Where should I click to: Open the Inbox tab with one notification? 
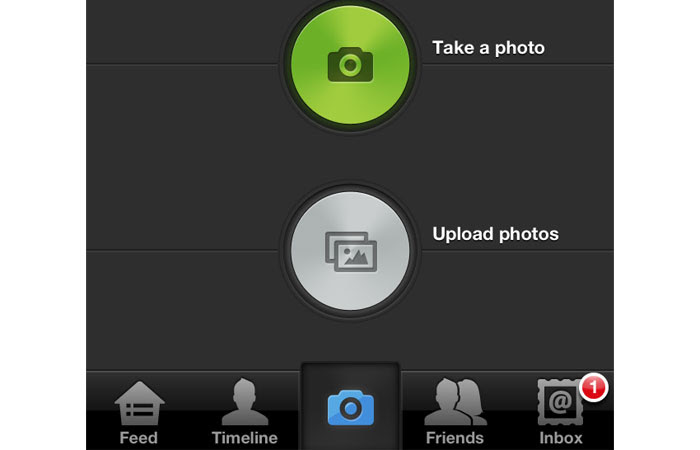coord(560,412)
